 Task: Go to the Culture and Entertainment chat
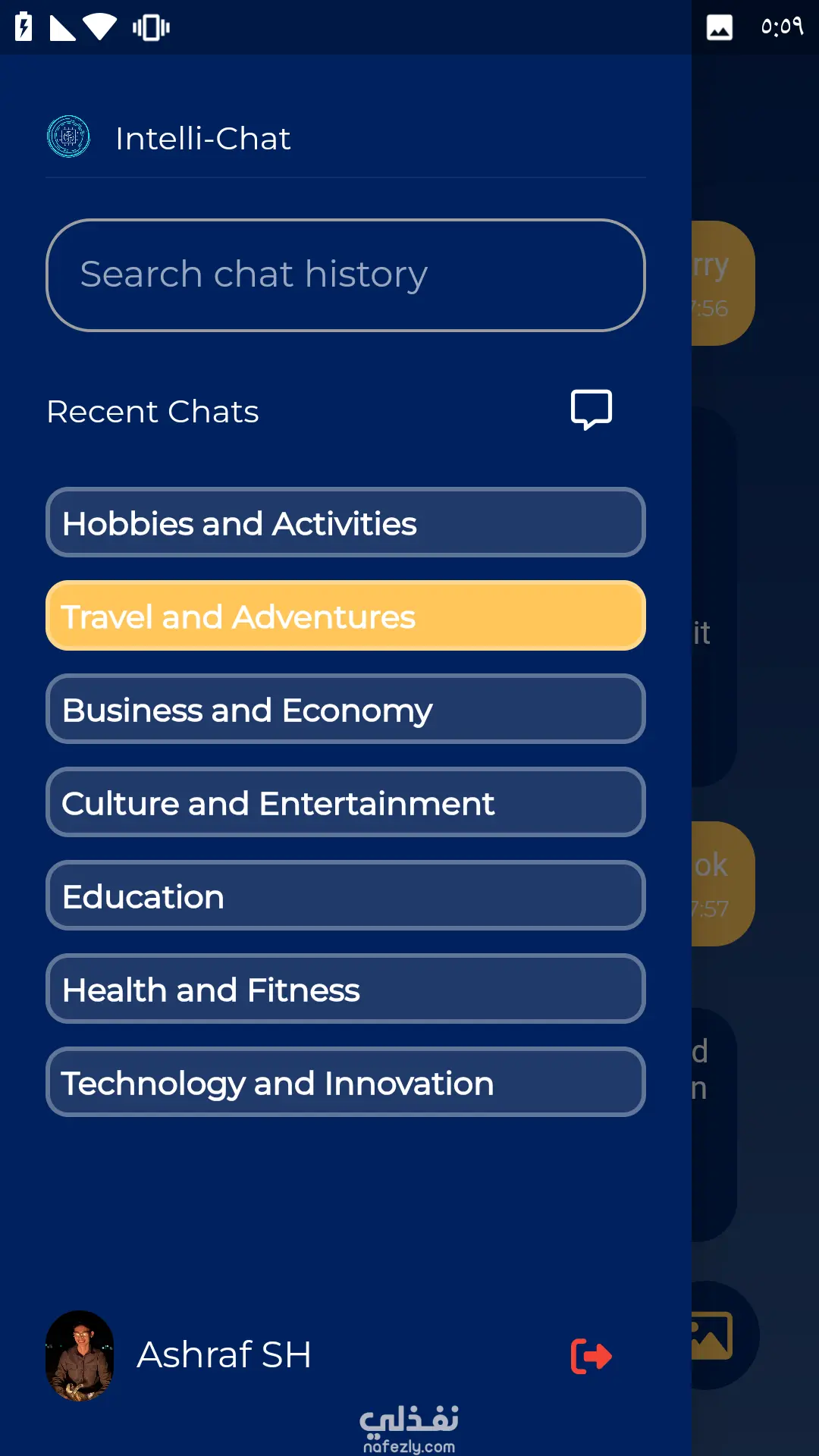click(345, 802)
